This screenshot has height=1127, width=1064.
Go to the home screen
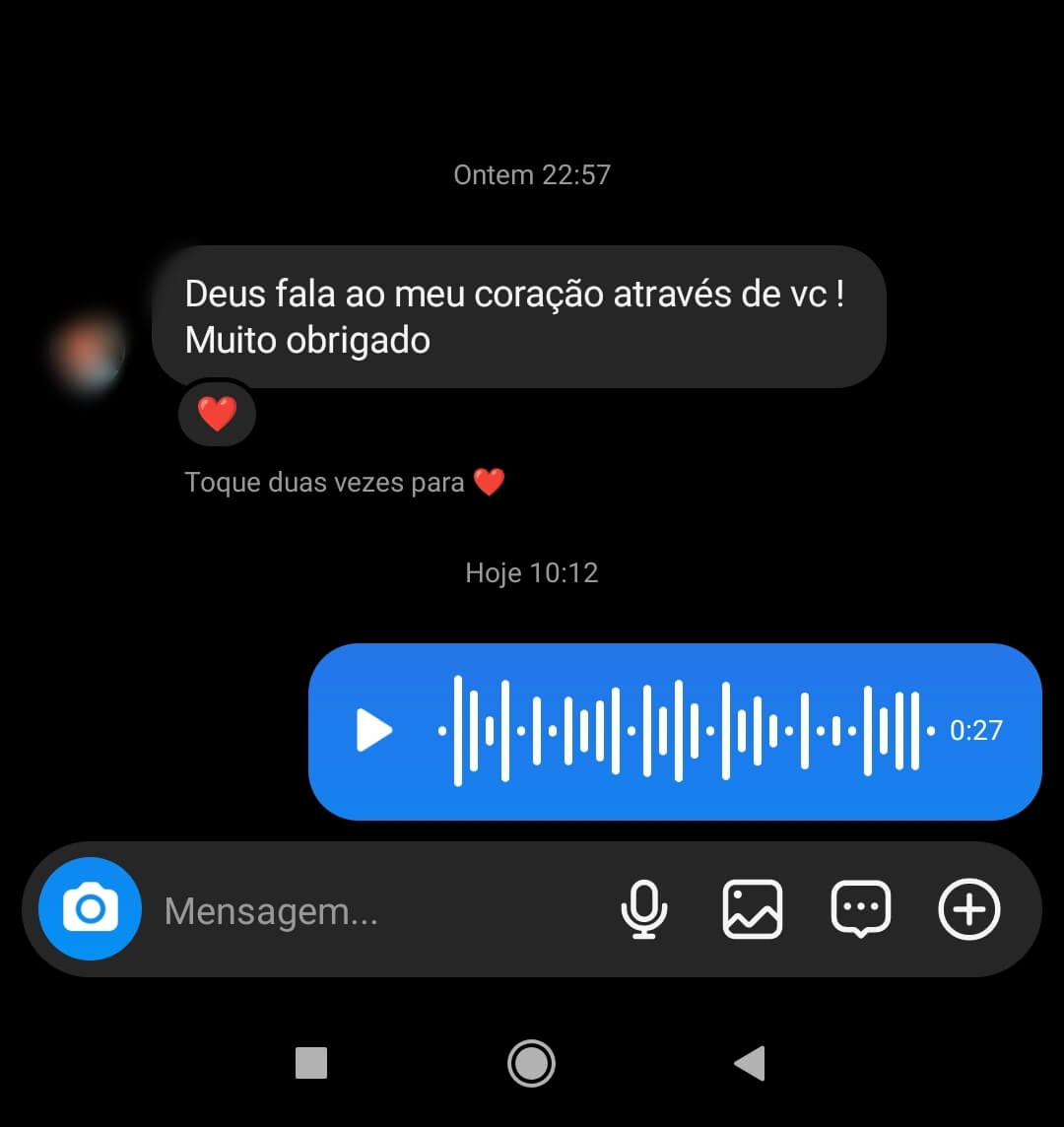coord(531,1064)
